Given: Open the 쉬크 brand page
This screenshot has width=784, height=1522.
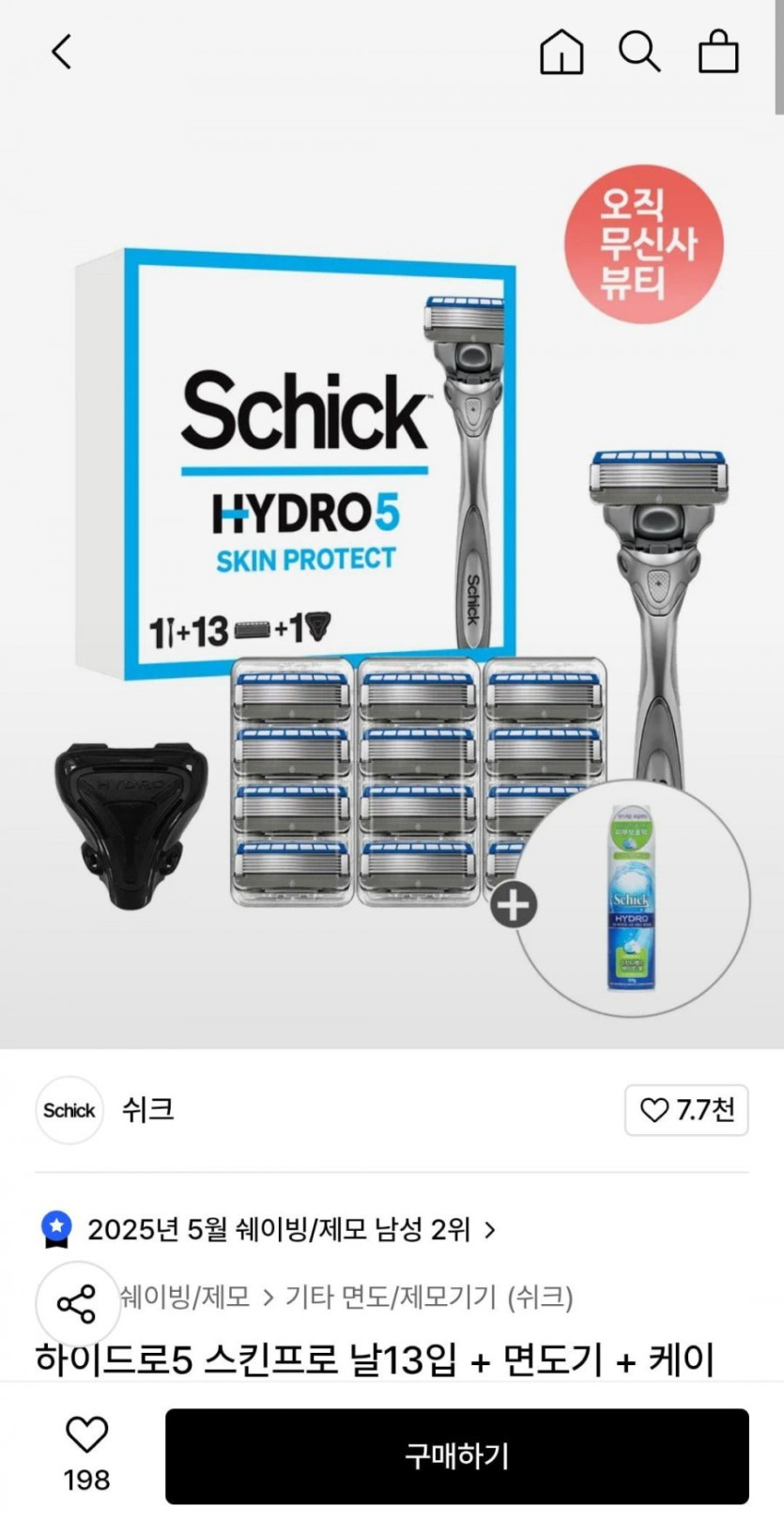Looking at the screenshot, I should [147, 1110].
